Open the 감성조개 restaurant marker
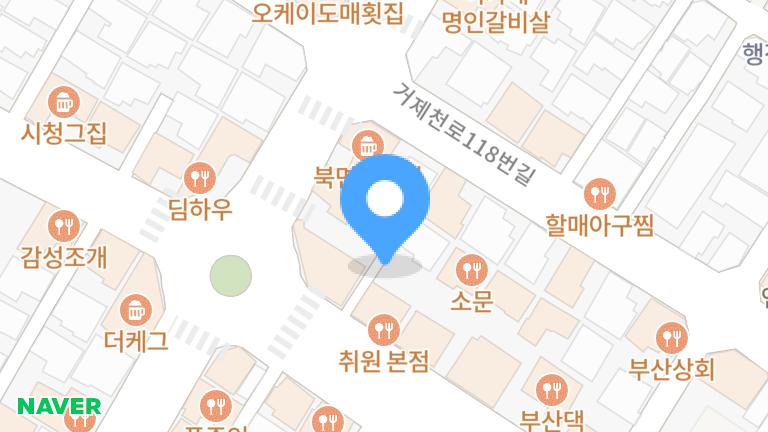 click(63, 226)
